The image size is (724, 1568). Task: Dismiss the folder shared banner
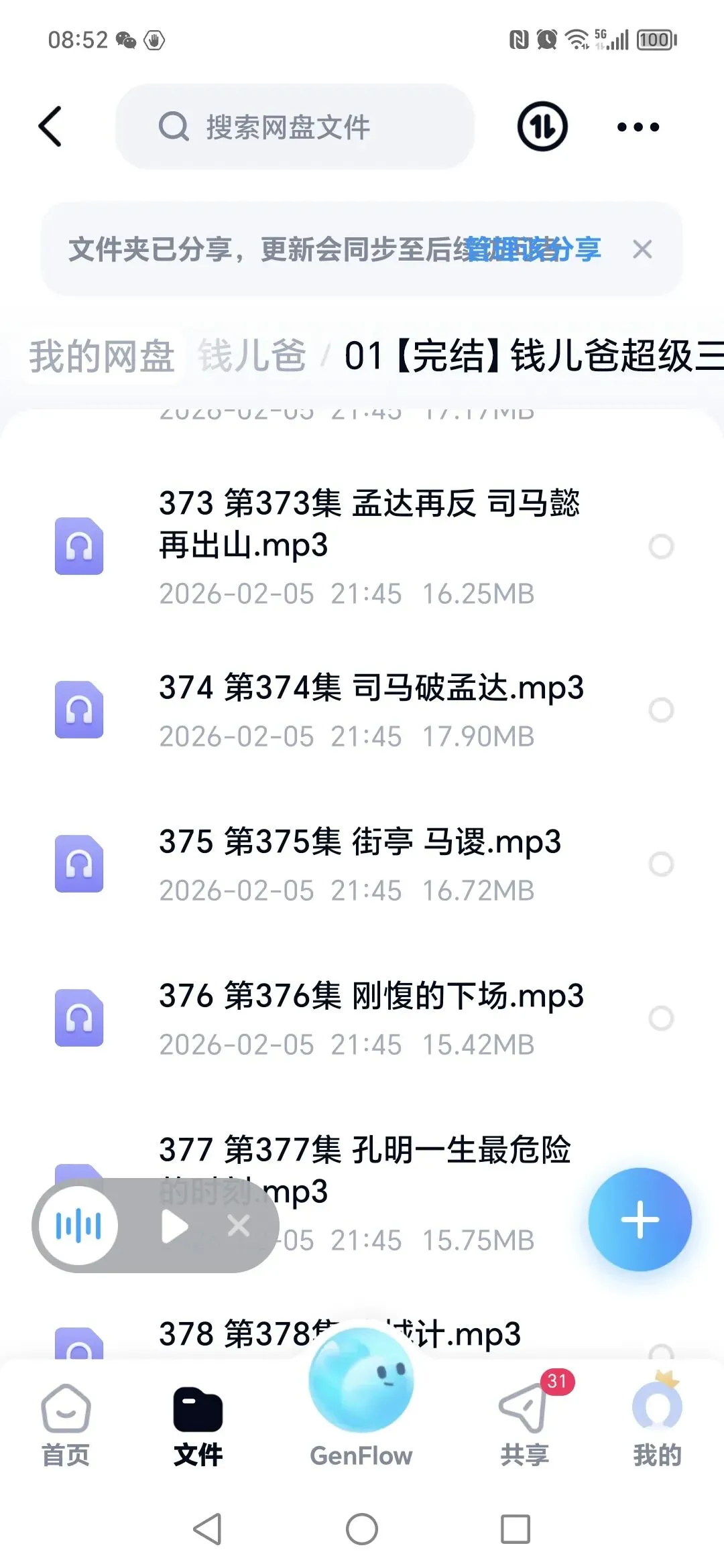(642, 250)
